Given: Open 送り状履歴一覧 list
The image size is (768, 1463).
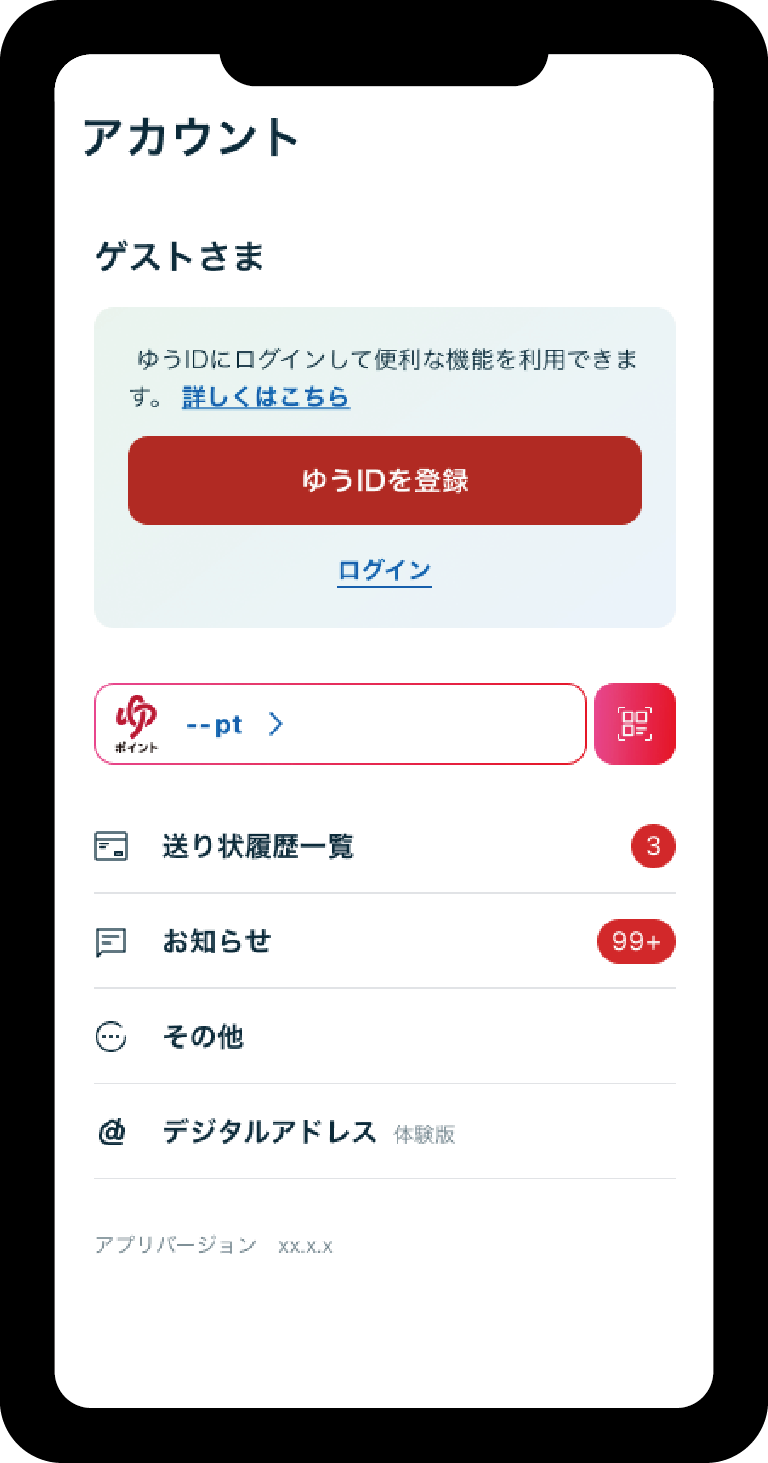Looking at the screenshot, I should pos(384,847).
